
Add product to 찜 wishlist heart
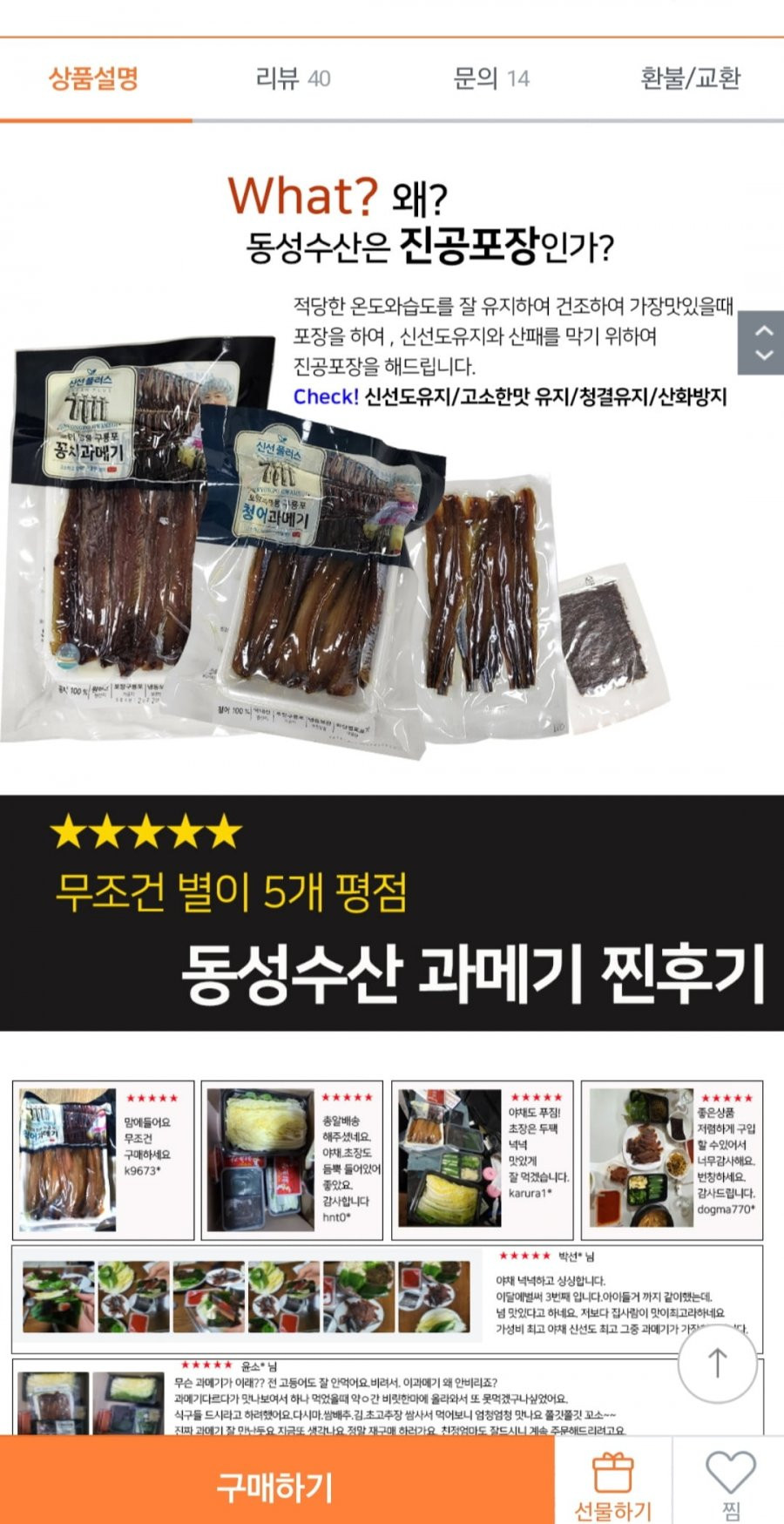(x=730, y=1486)
